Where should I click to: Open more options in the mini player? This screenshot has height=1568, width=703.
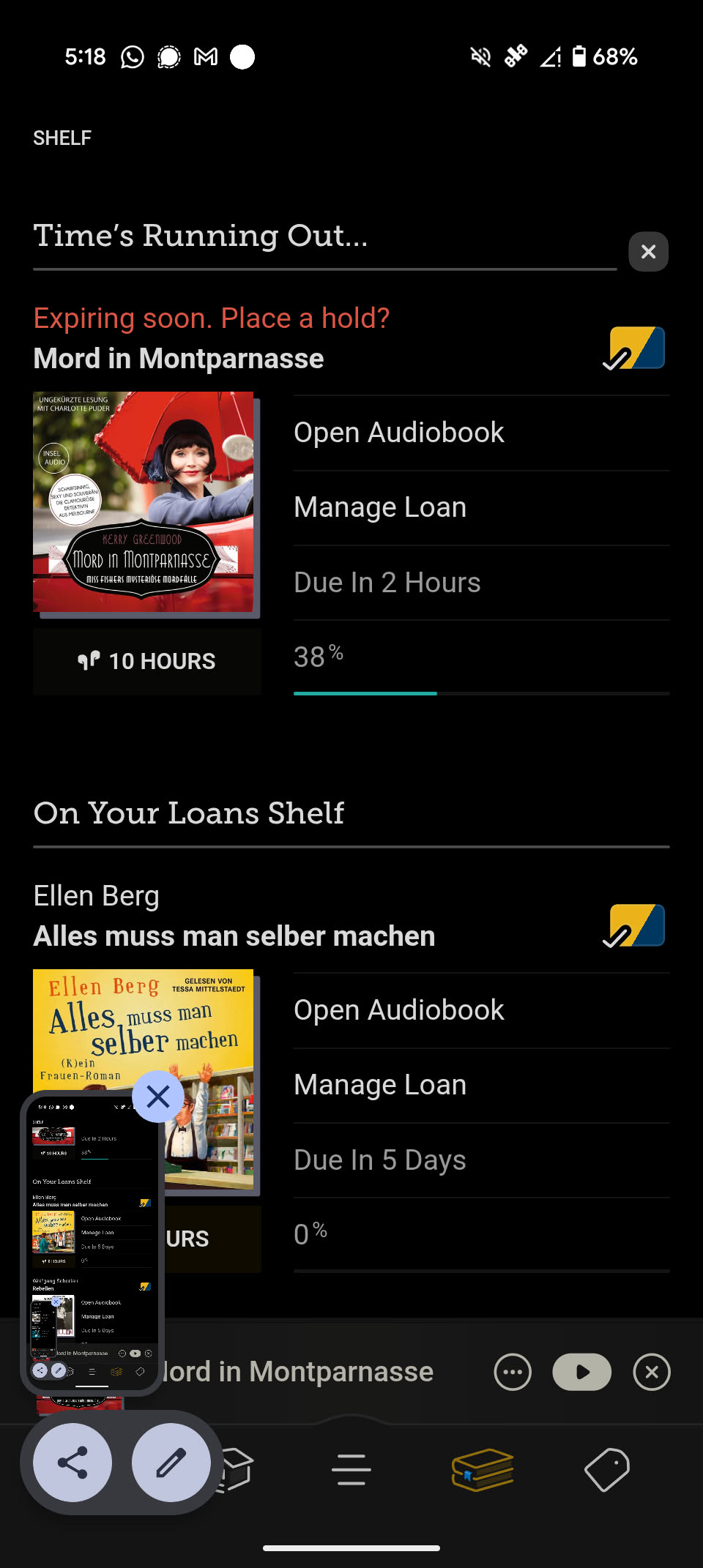point(513,1372)
